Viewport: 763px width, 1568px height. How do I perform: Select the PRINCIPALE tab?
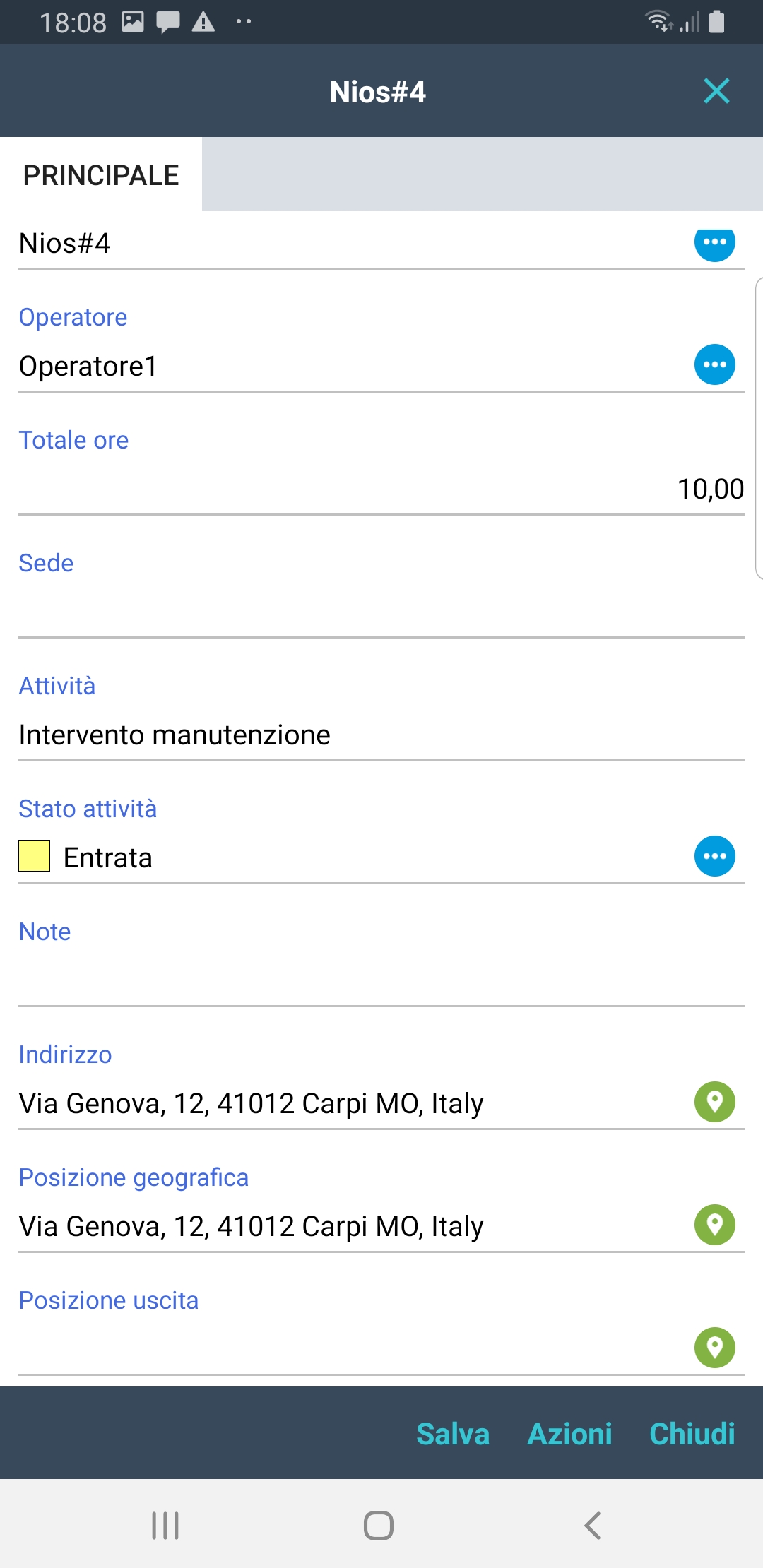(101, 175)
